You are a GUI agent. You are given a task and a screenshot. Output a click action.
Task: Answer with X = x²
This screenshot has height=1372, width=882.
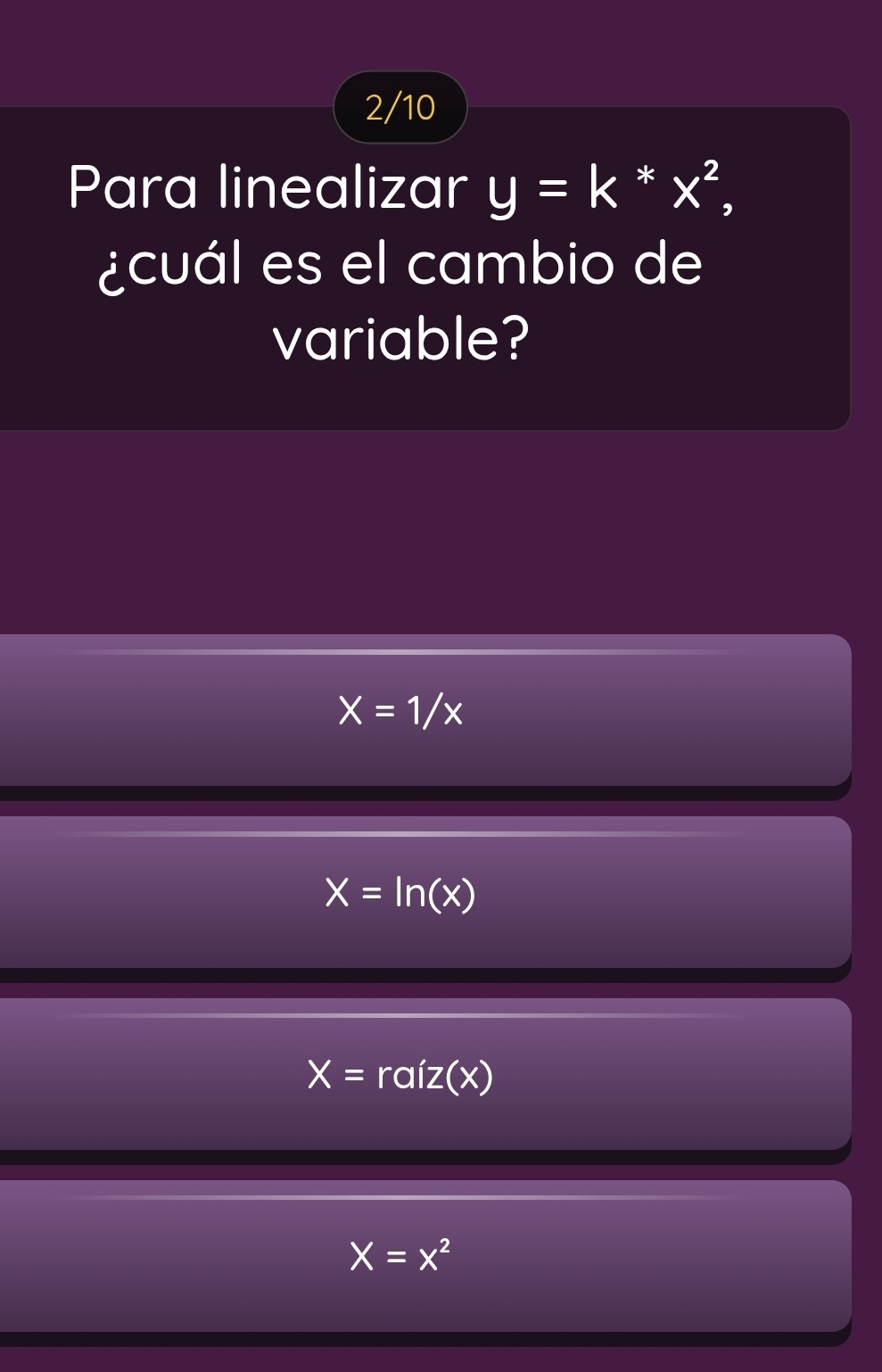401,1257
